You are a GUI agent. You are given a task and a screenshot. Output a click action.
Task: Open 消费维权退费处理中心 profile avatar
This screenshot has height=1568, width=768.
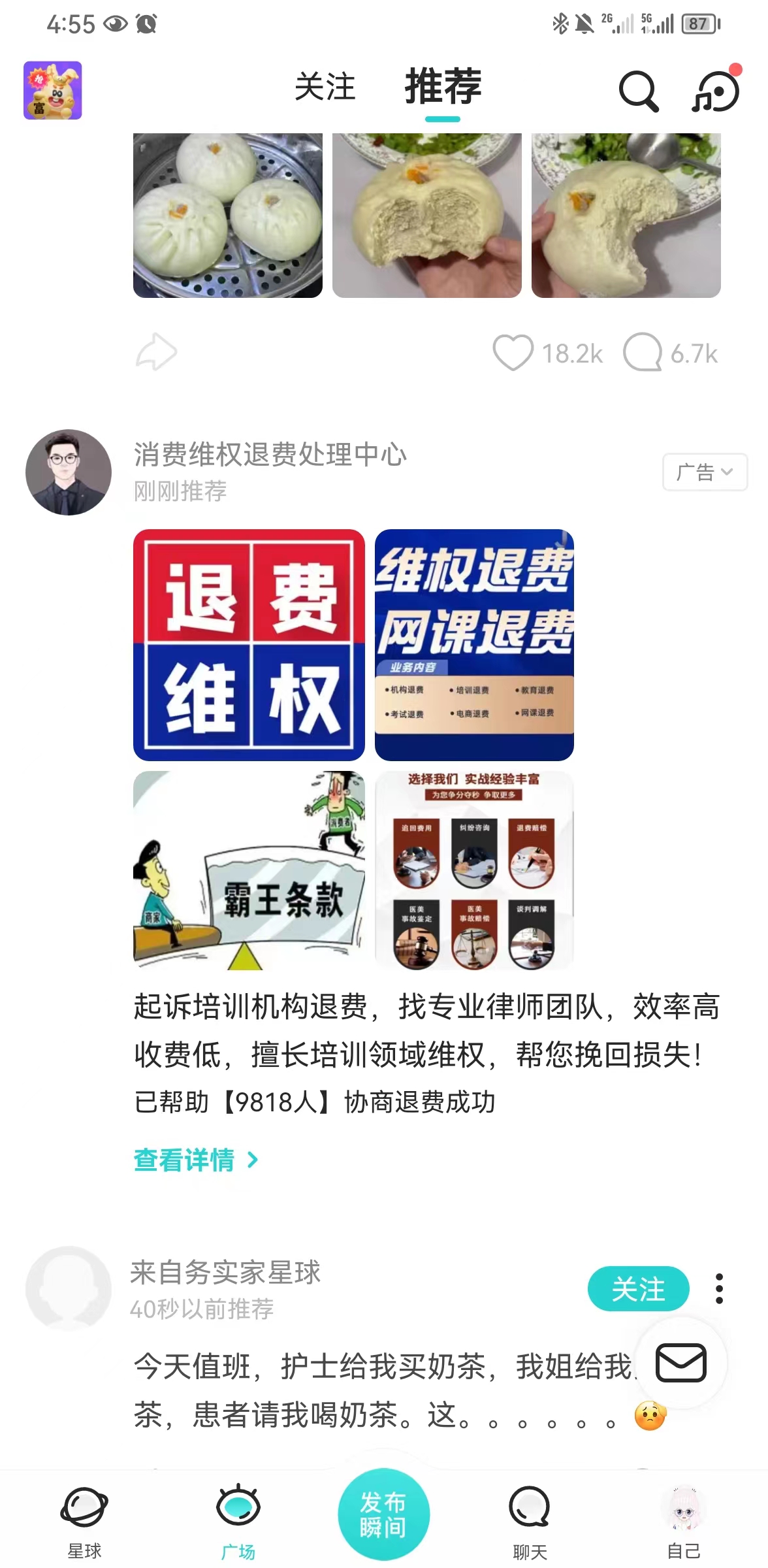[x=69, y=472]
